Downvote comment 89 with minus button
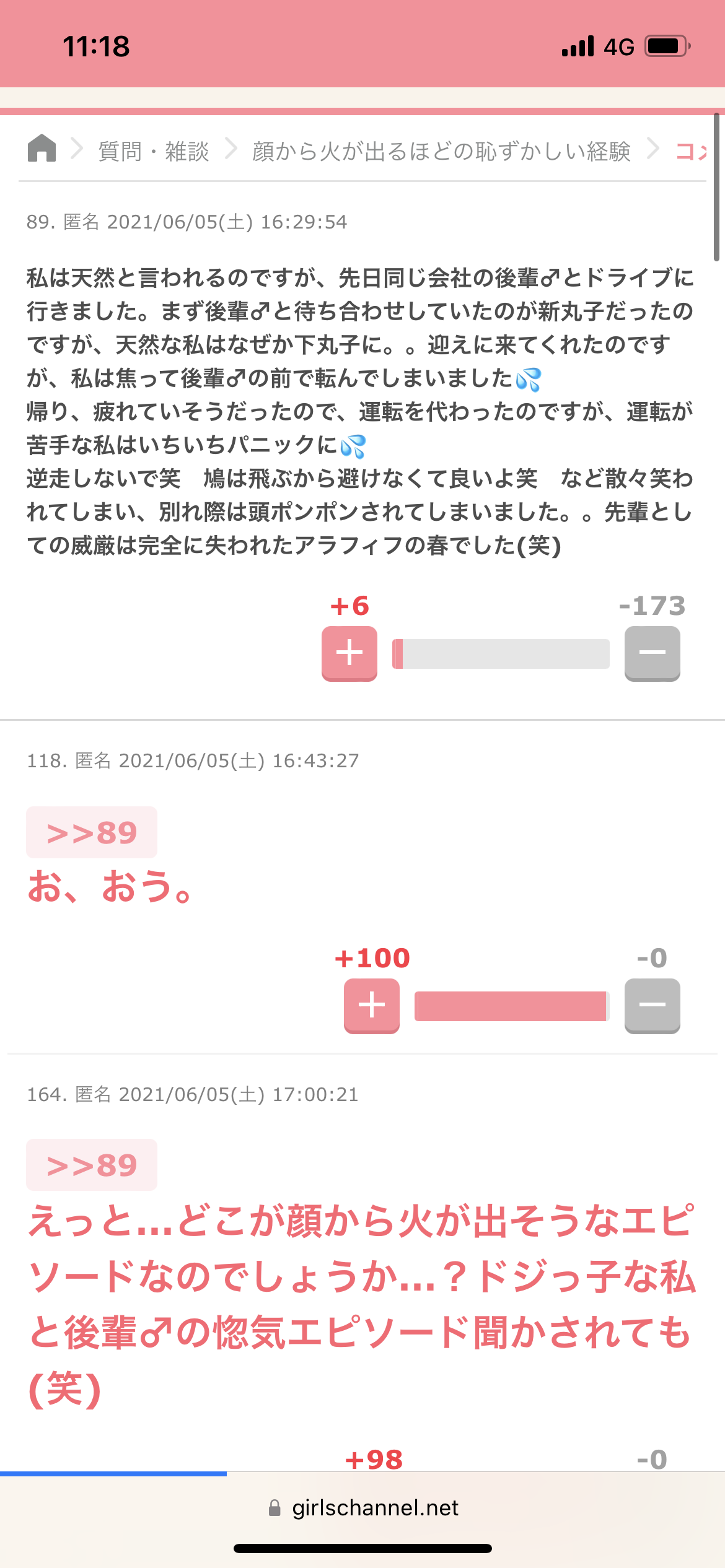Image resolution: width=725 pixels, height=1568 pixels. pos(652,653)
